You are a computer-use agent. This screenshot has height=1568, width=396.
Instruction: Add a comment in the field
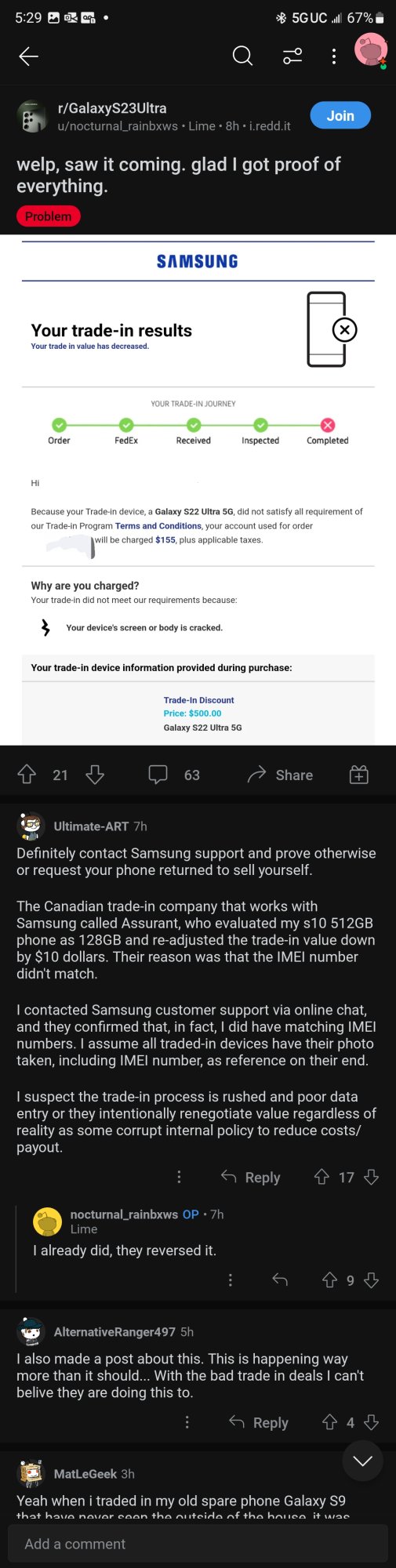[198, 1544]
